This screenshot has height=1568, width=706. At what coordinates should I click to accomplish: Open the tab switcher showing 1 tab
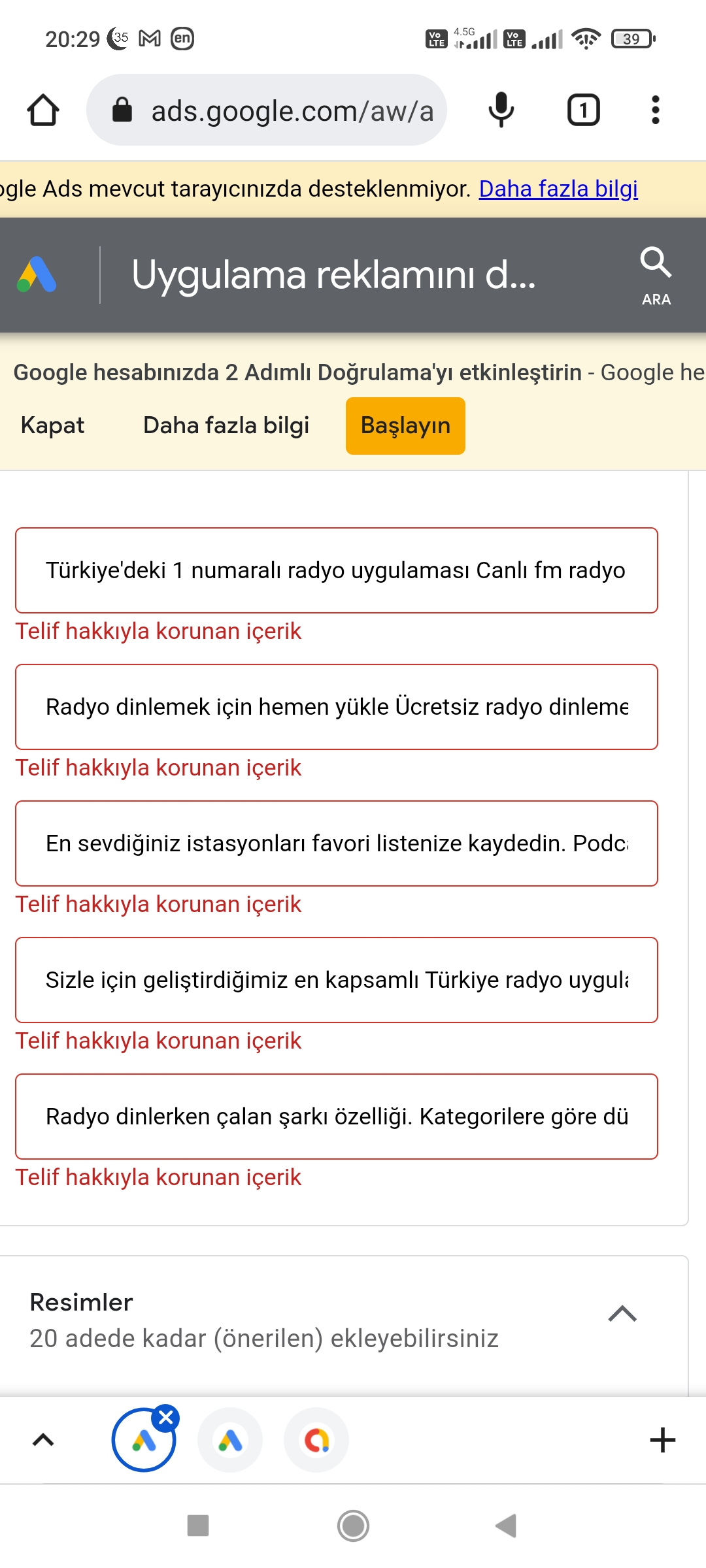583,110
